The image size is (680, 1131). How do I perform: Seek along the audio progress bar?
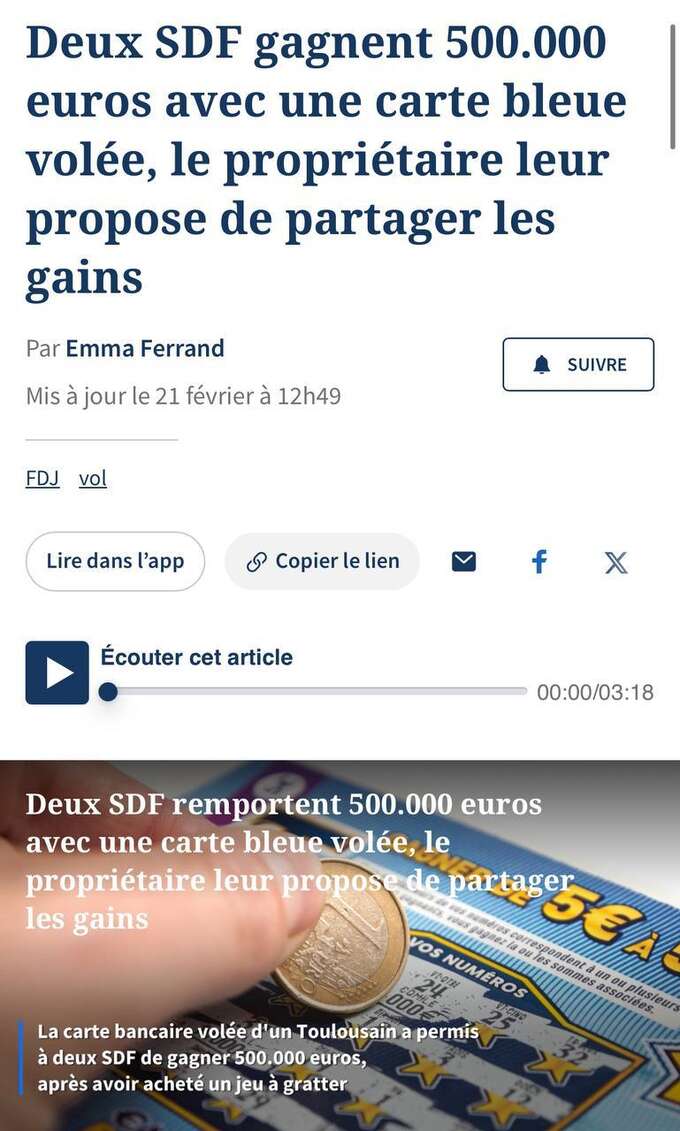coord(316,692)
